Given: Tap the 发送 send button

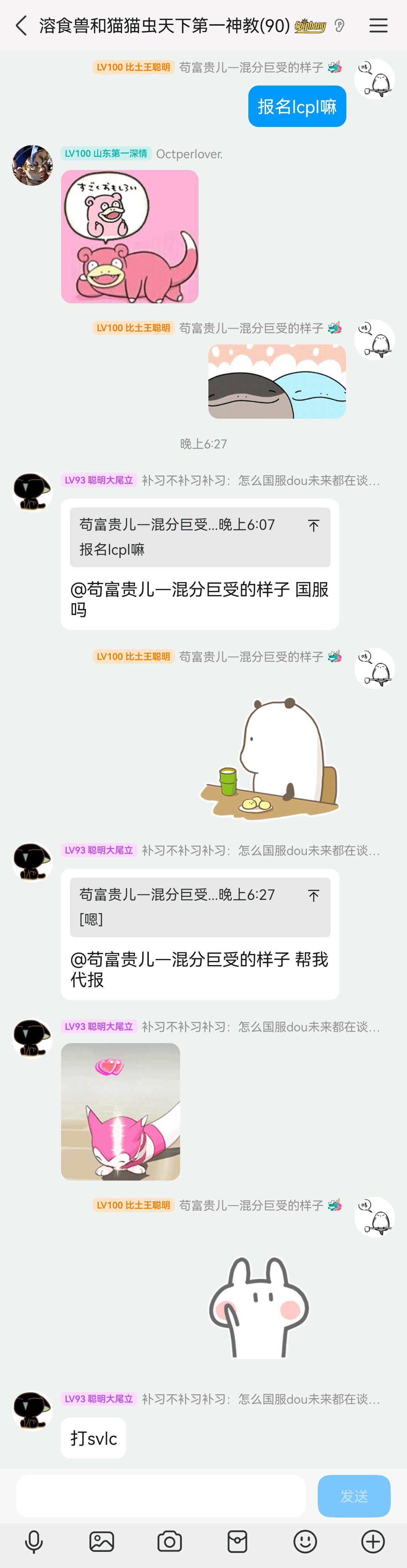Looking at the screenshot, I should 353,1496.
